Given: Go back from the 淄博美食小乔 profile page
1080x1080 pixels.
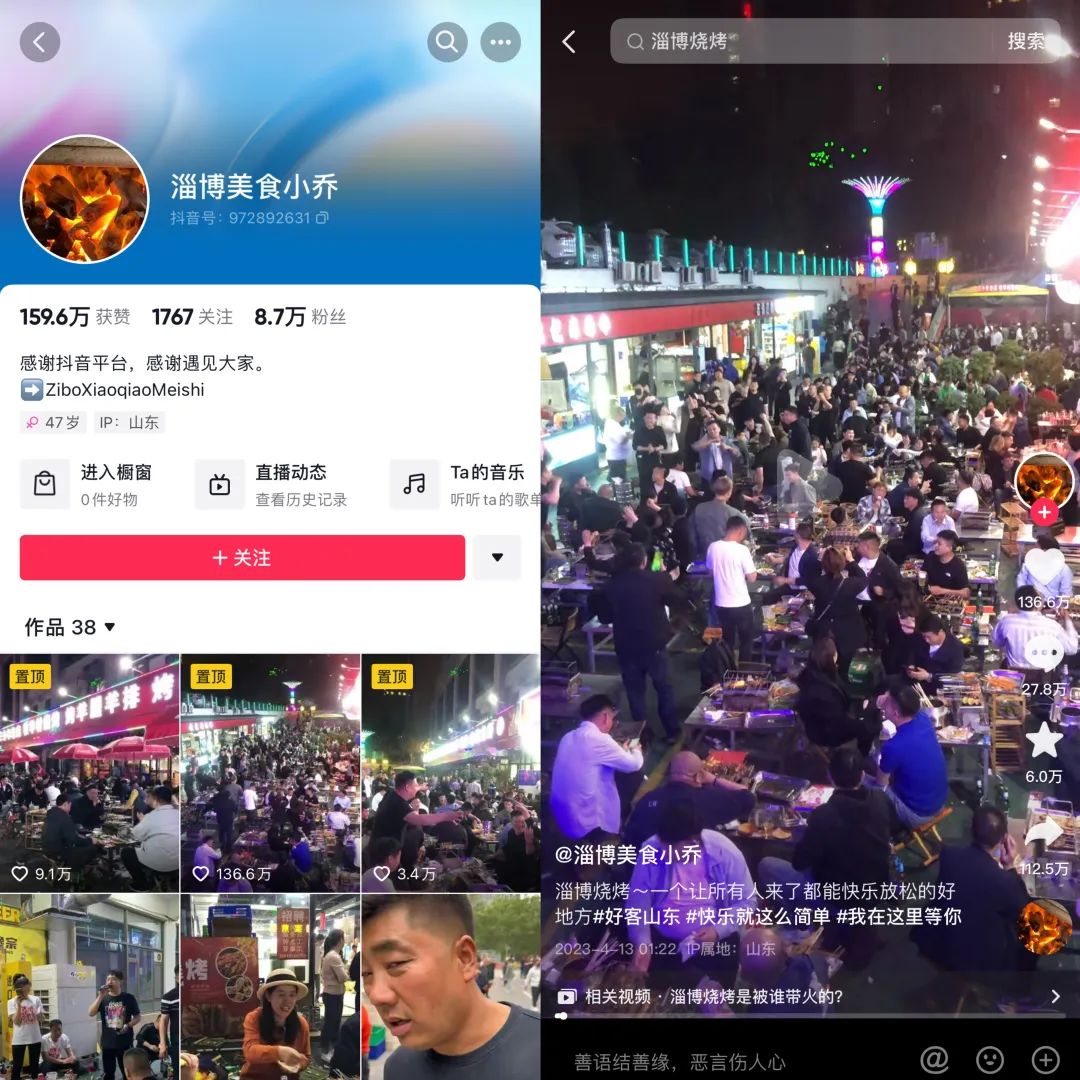Looking at the screenshot, I should [40, 42].
